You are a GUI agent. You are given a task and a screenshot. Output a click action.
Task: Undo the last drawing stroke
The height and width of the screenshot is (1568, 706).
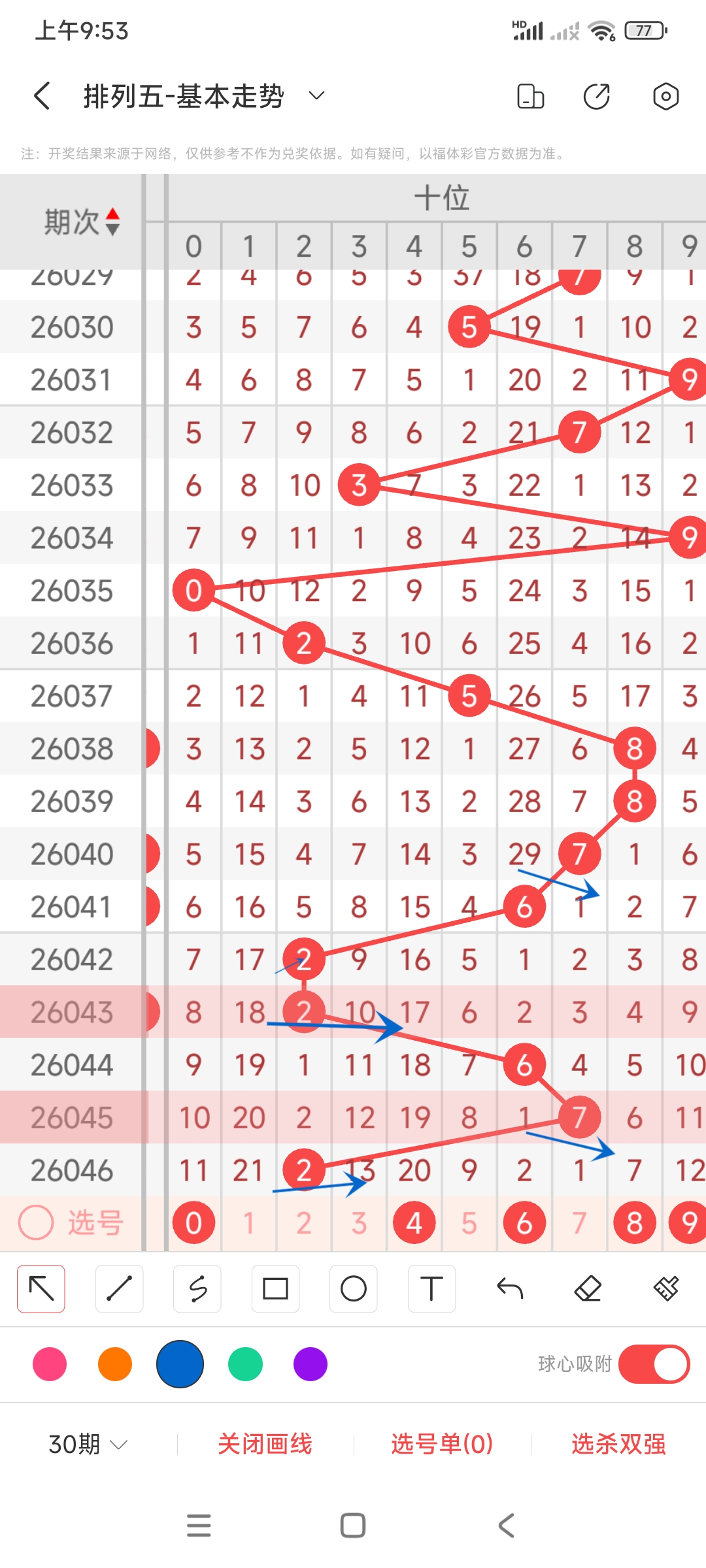(x=510, y=1288)
